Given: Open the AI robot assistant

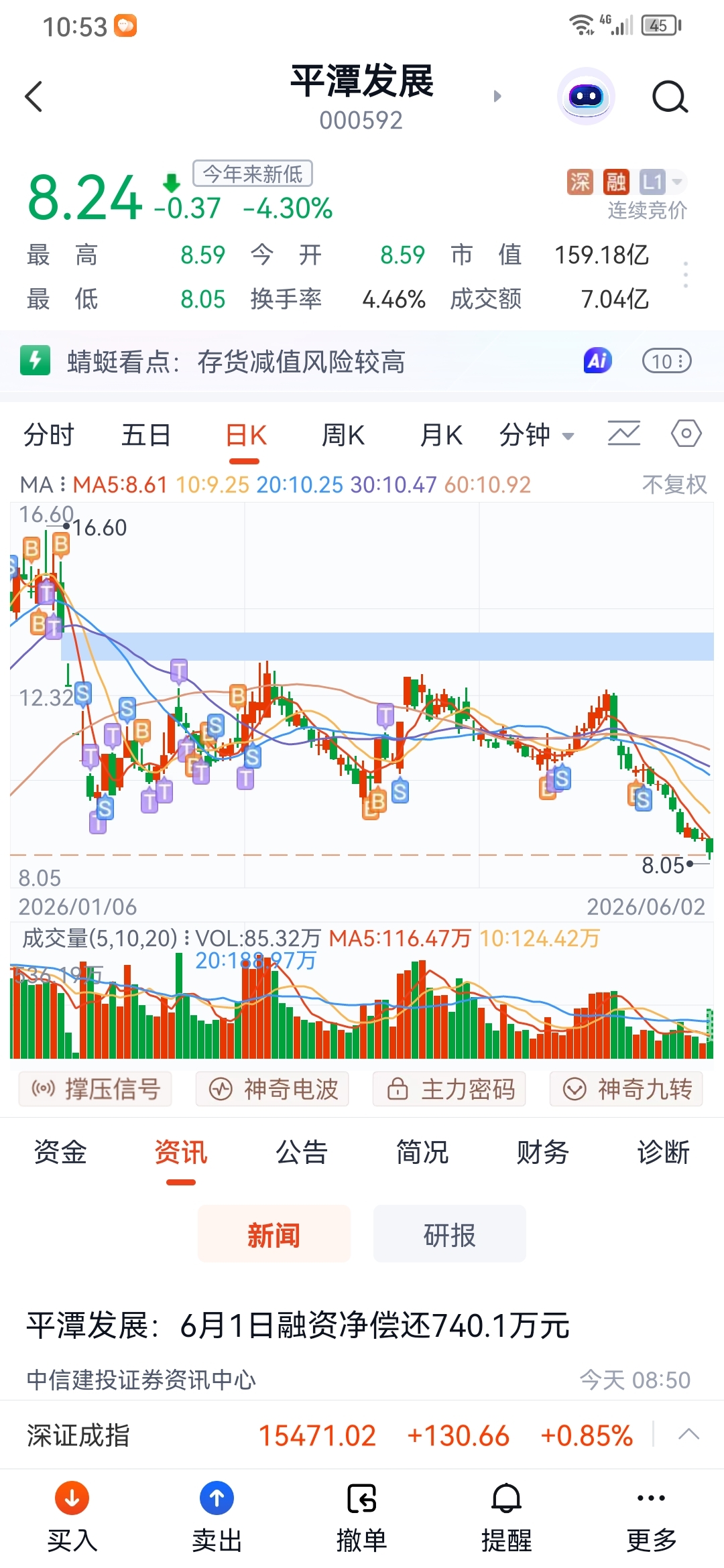Looking at the screenshot, I should [586, 96].
